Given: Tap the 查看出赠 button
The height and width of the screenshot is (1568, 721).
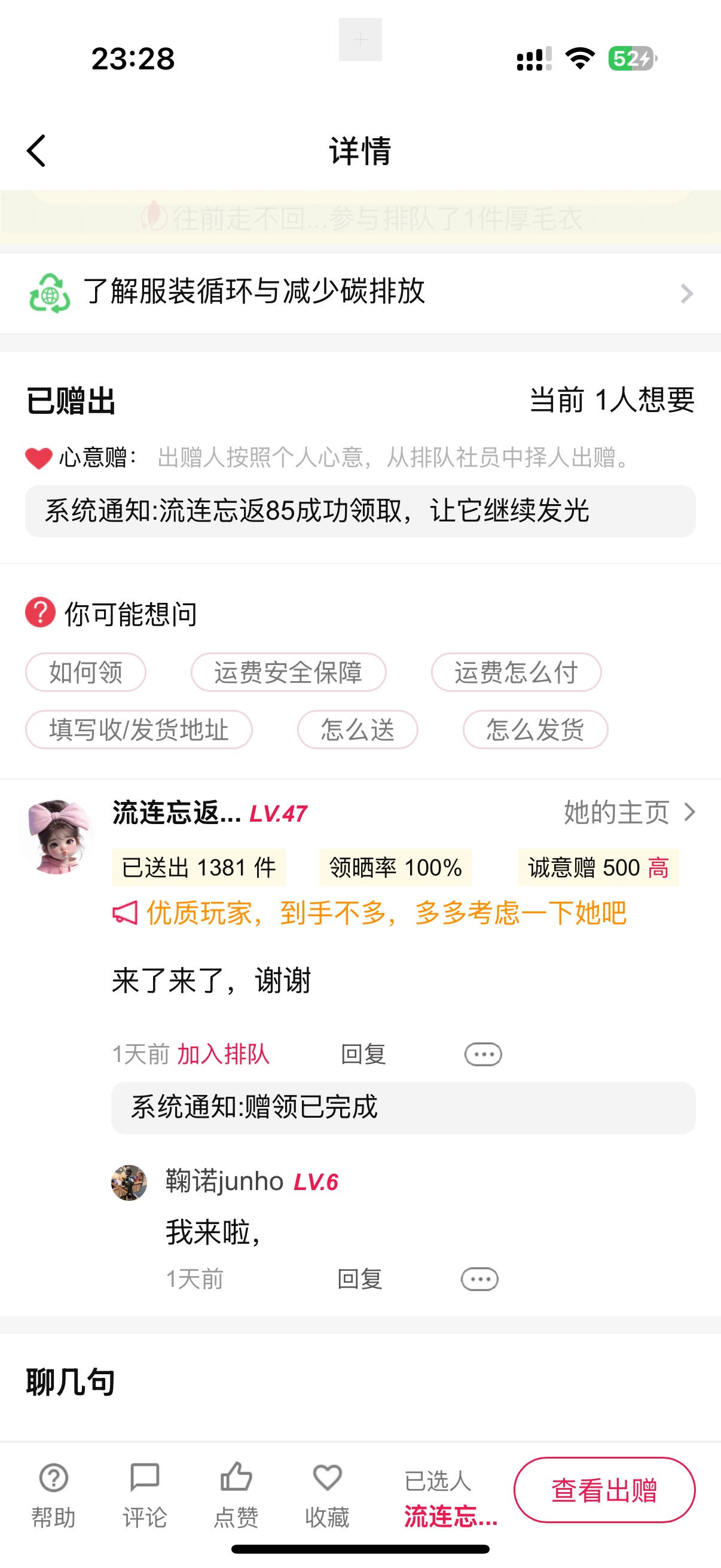Looking at the screenshot, I should (604, 1490).
